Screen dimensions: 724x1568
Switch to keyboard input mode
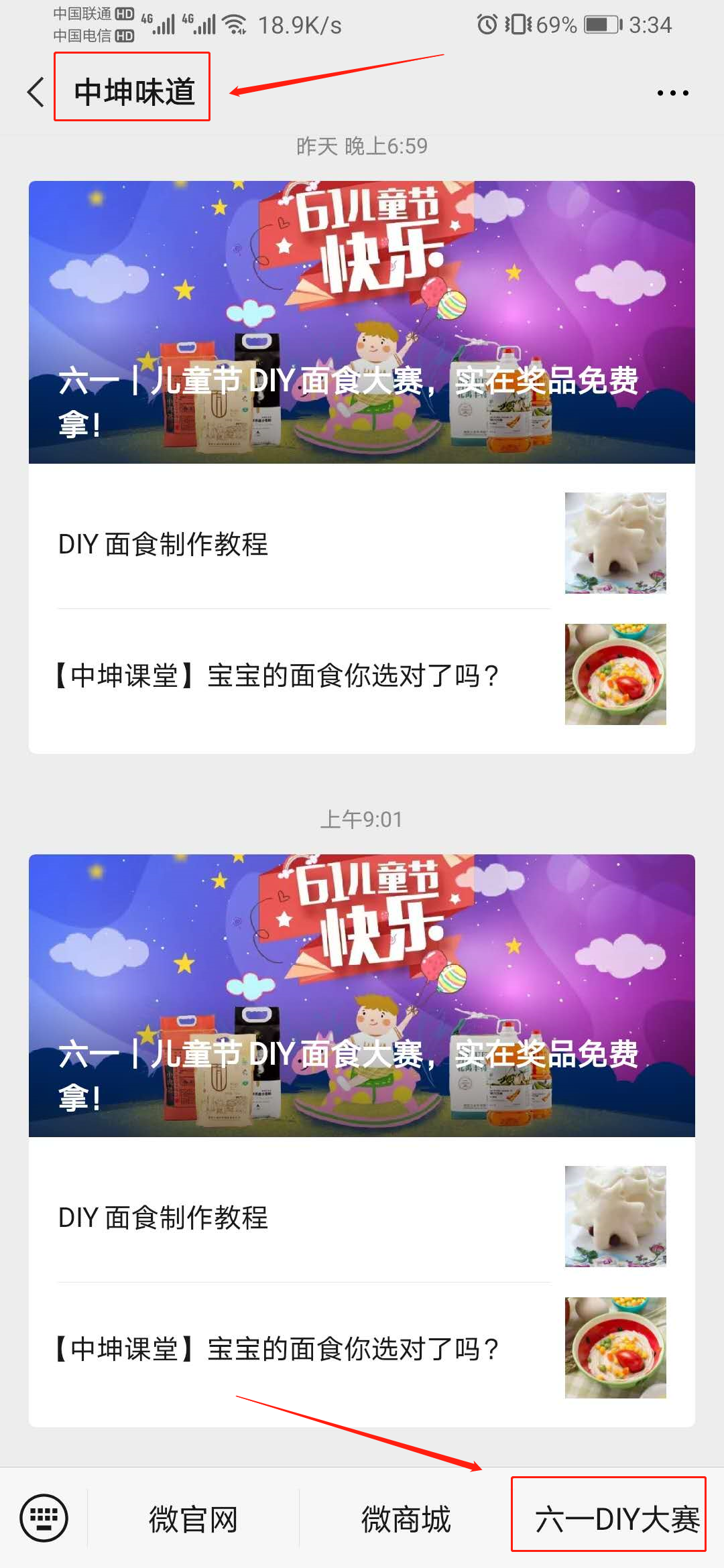tap(44, 1518)
